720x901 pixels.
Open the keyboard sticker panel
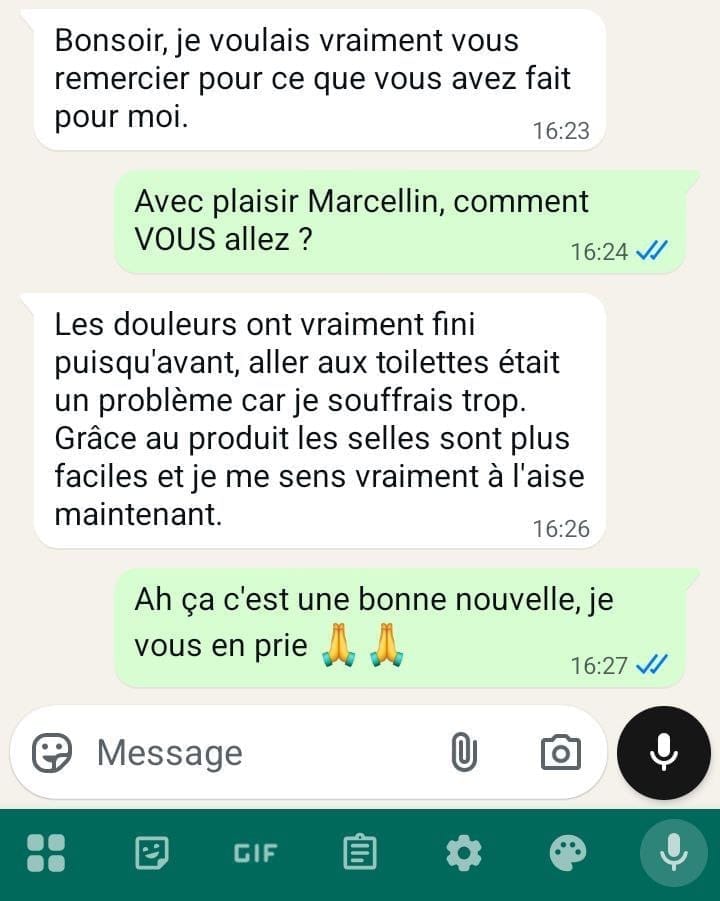tap(151, 853)
